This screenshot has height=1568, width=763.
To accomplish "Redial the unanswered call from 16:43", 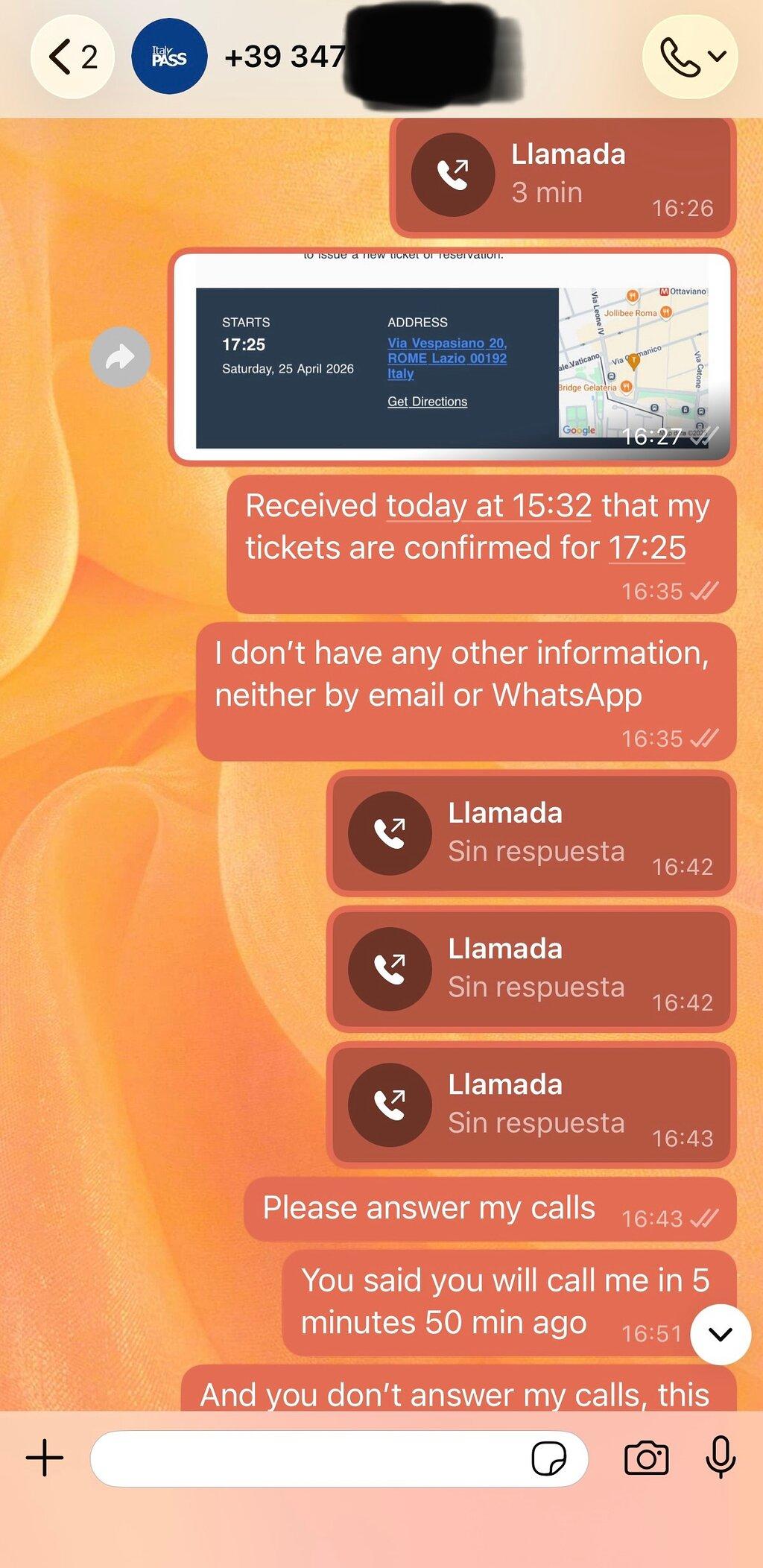I will 531,1104.
